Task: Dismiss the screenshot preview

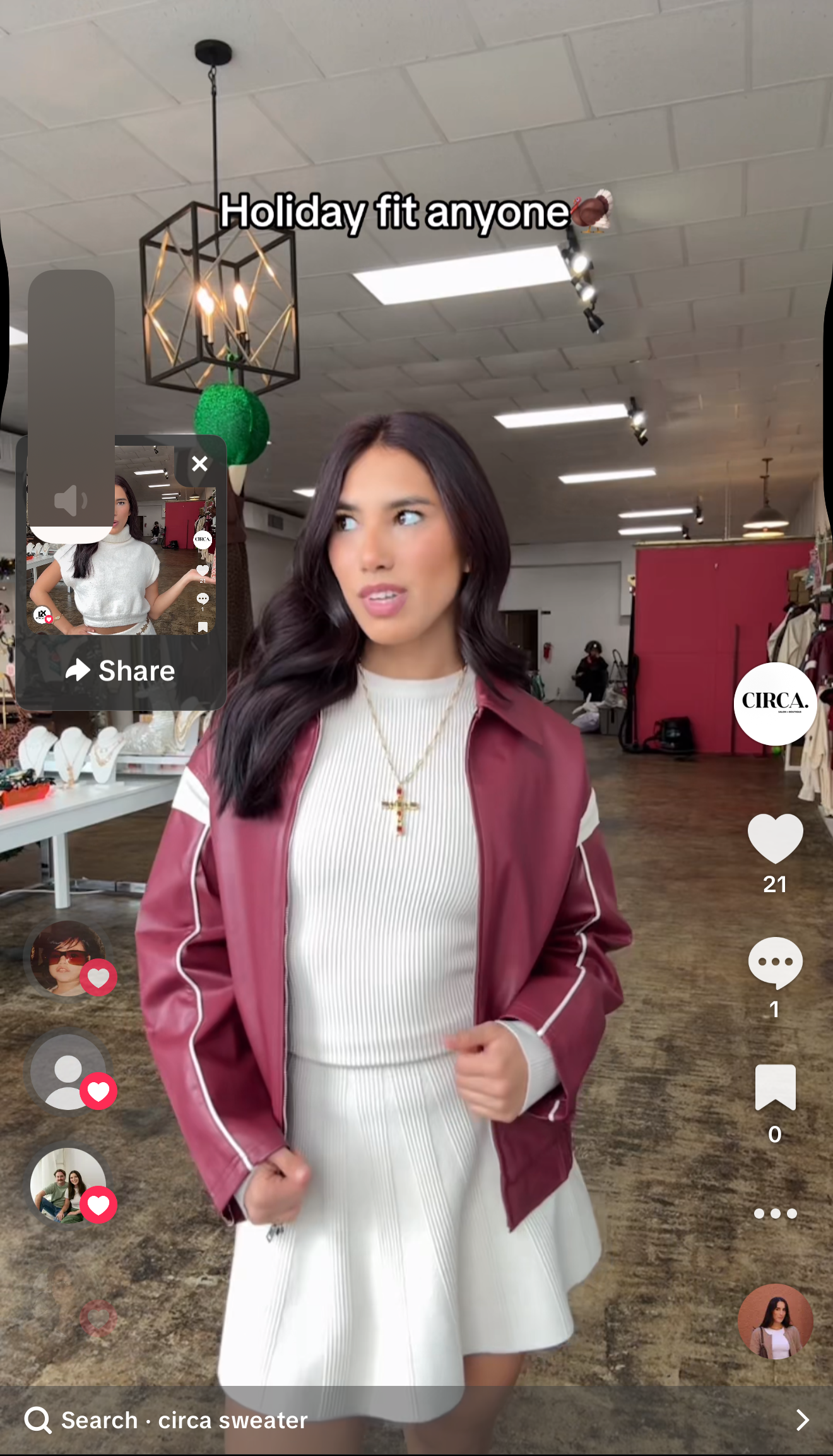Action: pyautogui.click(x=199, y=464)
